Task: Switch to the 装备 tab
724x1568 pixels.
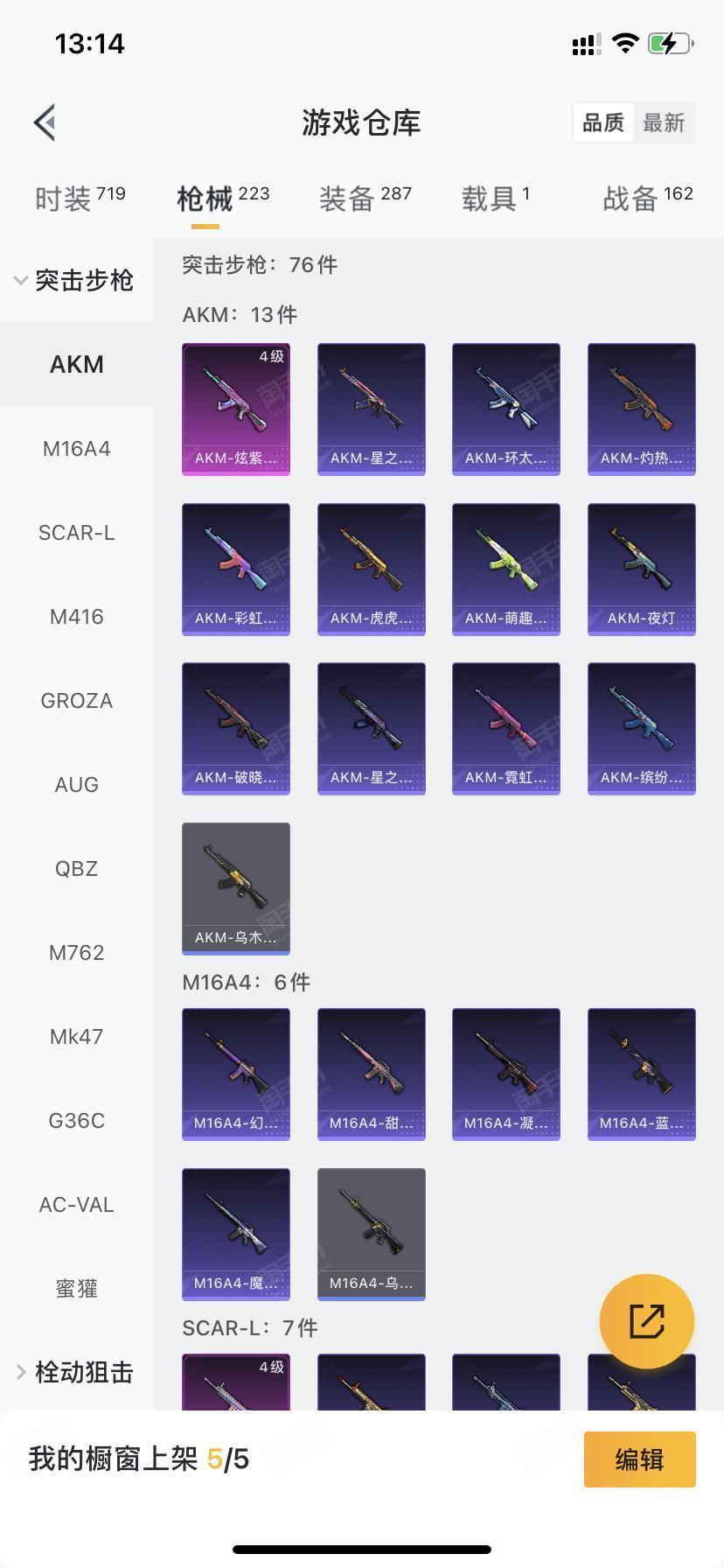Action: tap(365, 199)
